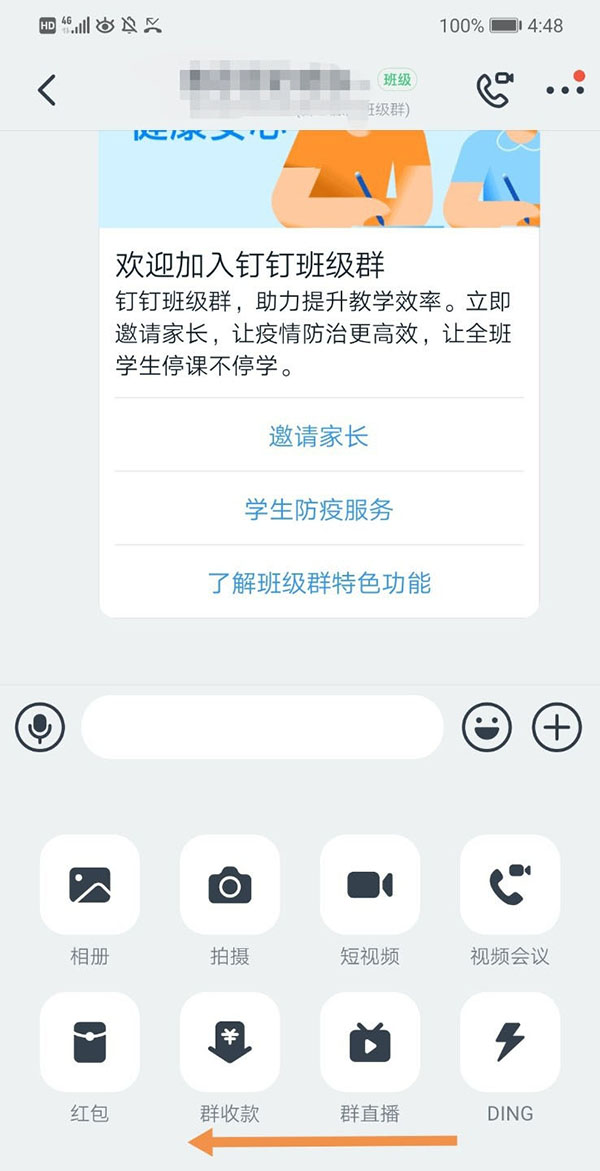Viewport: 600px width, 1171px height.
Task: Open 相册 to pick photos
Action: click(90, 885)
